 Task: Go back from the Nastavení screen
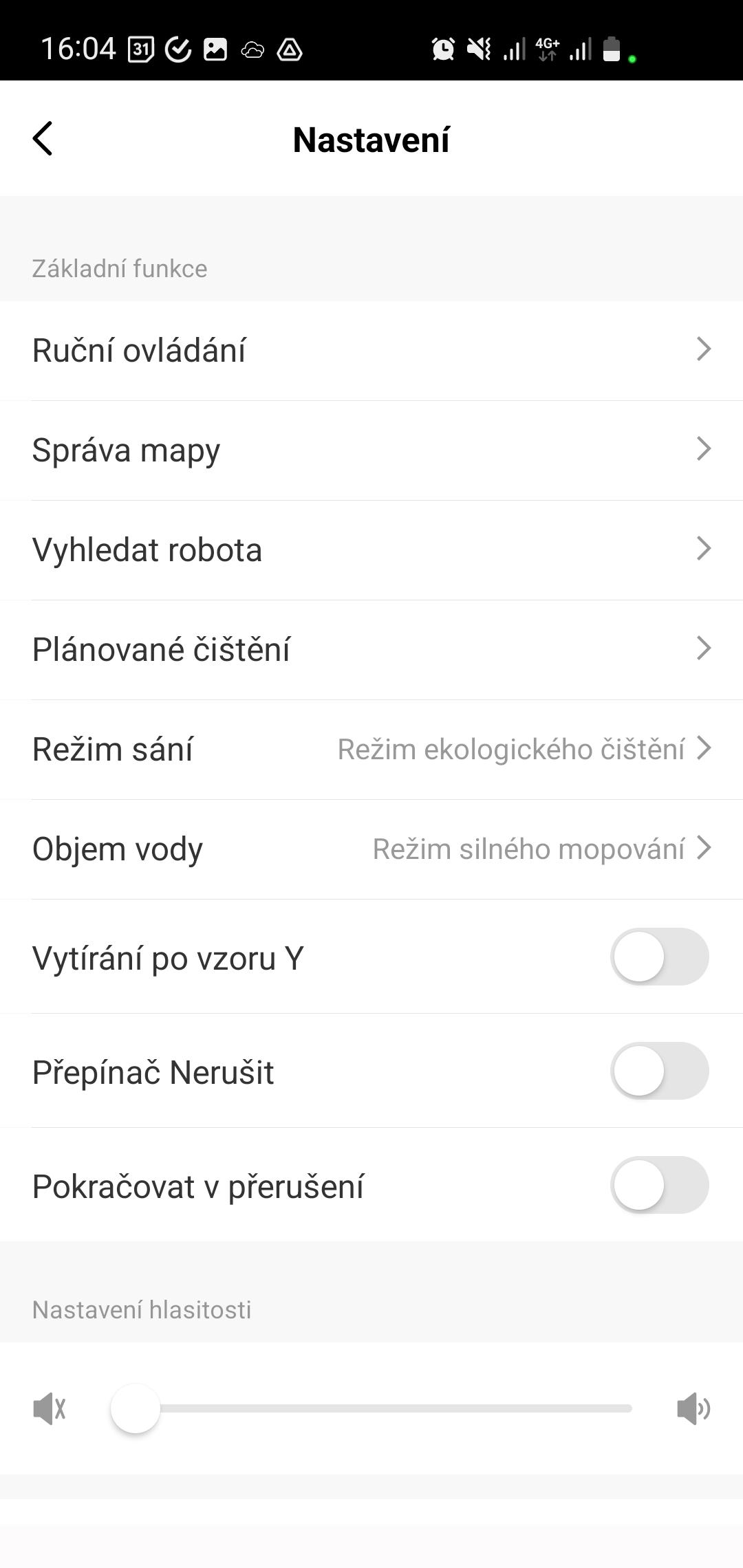43,139
